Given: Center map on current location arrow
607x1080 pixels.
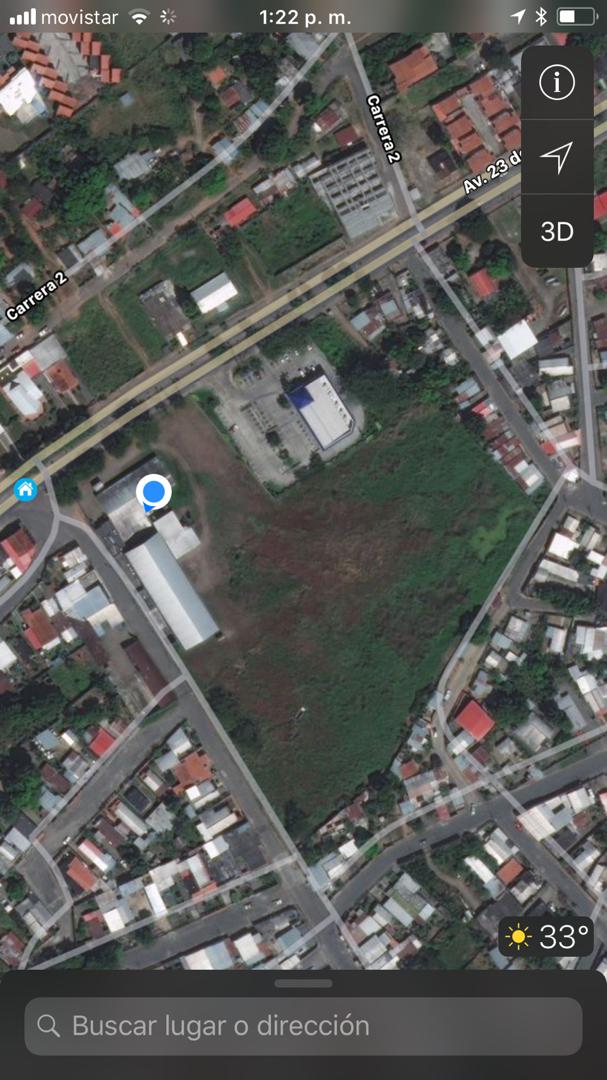Looking at the screenshot, I should tap(557, 157).
